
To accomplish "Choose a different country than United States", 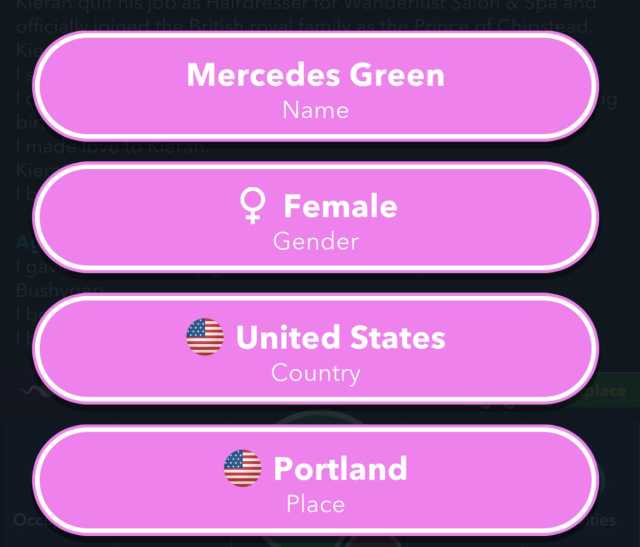I will pos(316,351).
